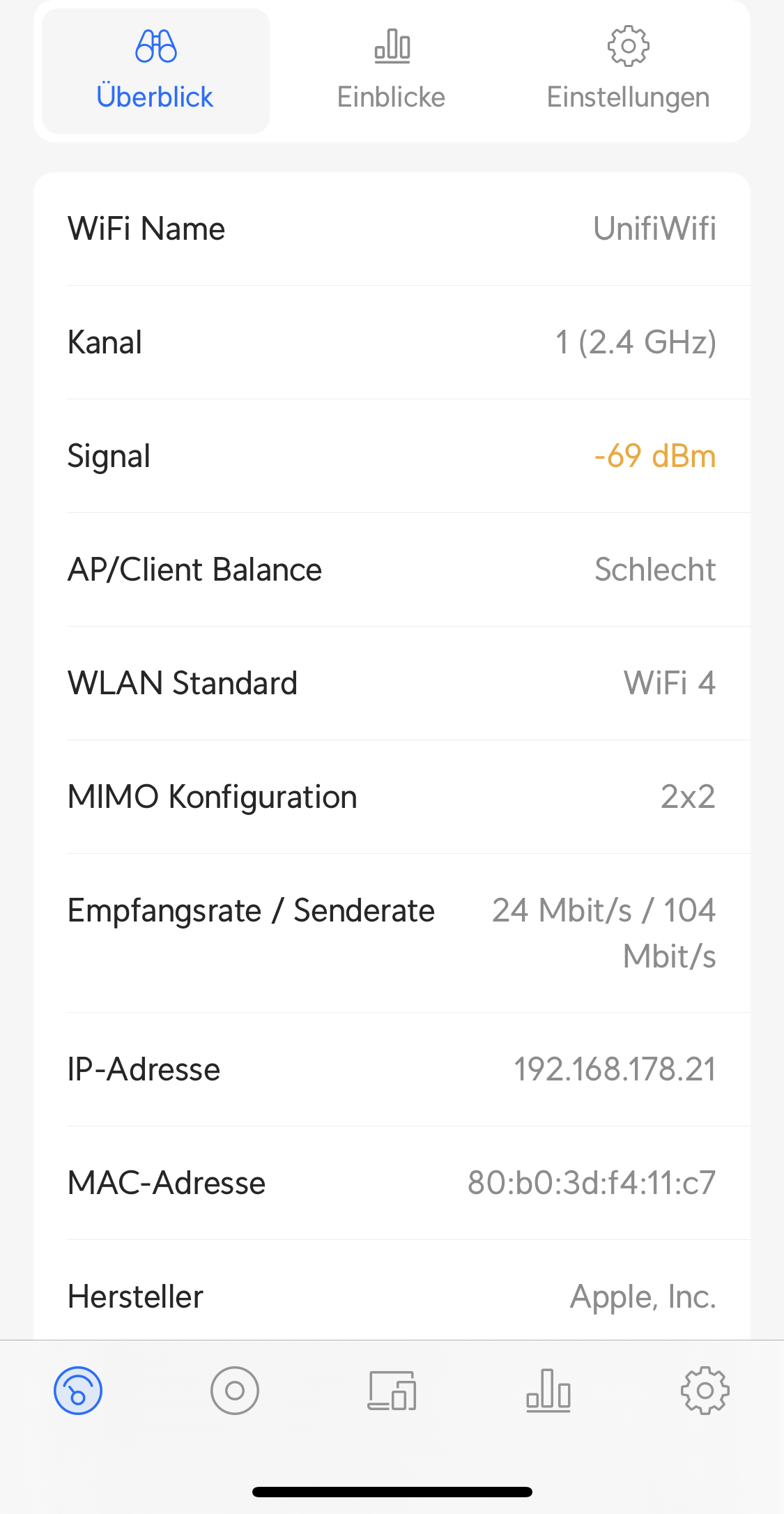Image resolution: width=784 pixels, height=1514 pixels.
Task: Open the speed test dial tab
Action: pyautogui.click(x=78, y=1391)
